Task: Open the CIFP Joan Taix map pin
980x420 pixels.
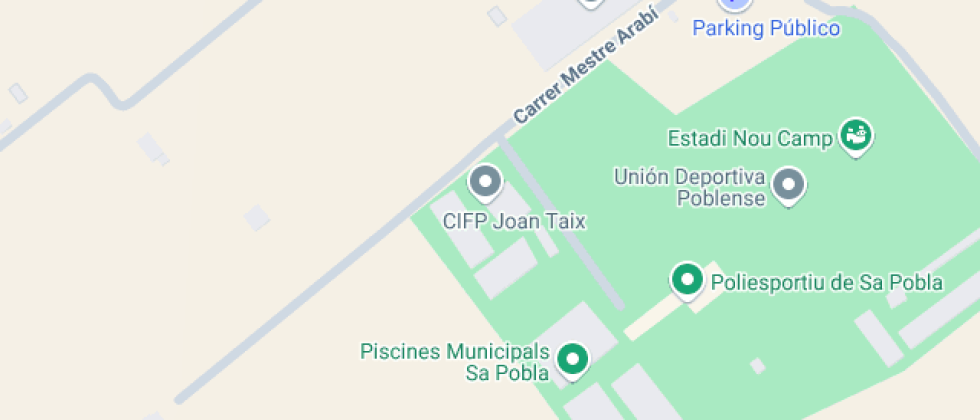Action: 486,183
